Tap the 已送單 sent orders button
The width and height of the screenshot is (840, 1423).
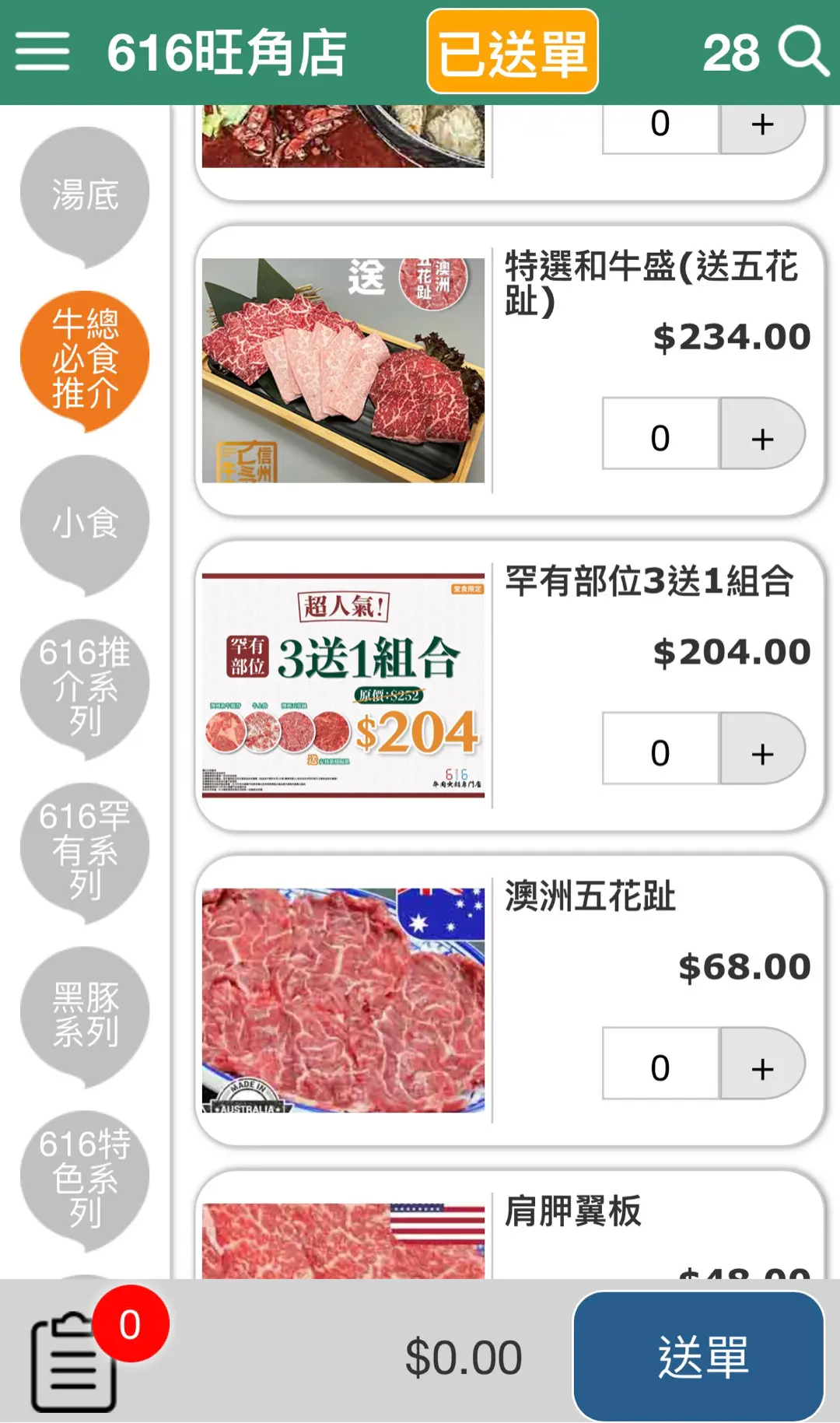pyautogui.click(x=513, y=51)
